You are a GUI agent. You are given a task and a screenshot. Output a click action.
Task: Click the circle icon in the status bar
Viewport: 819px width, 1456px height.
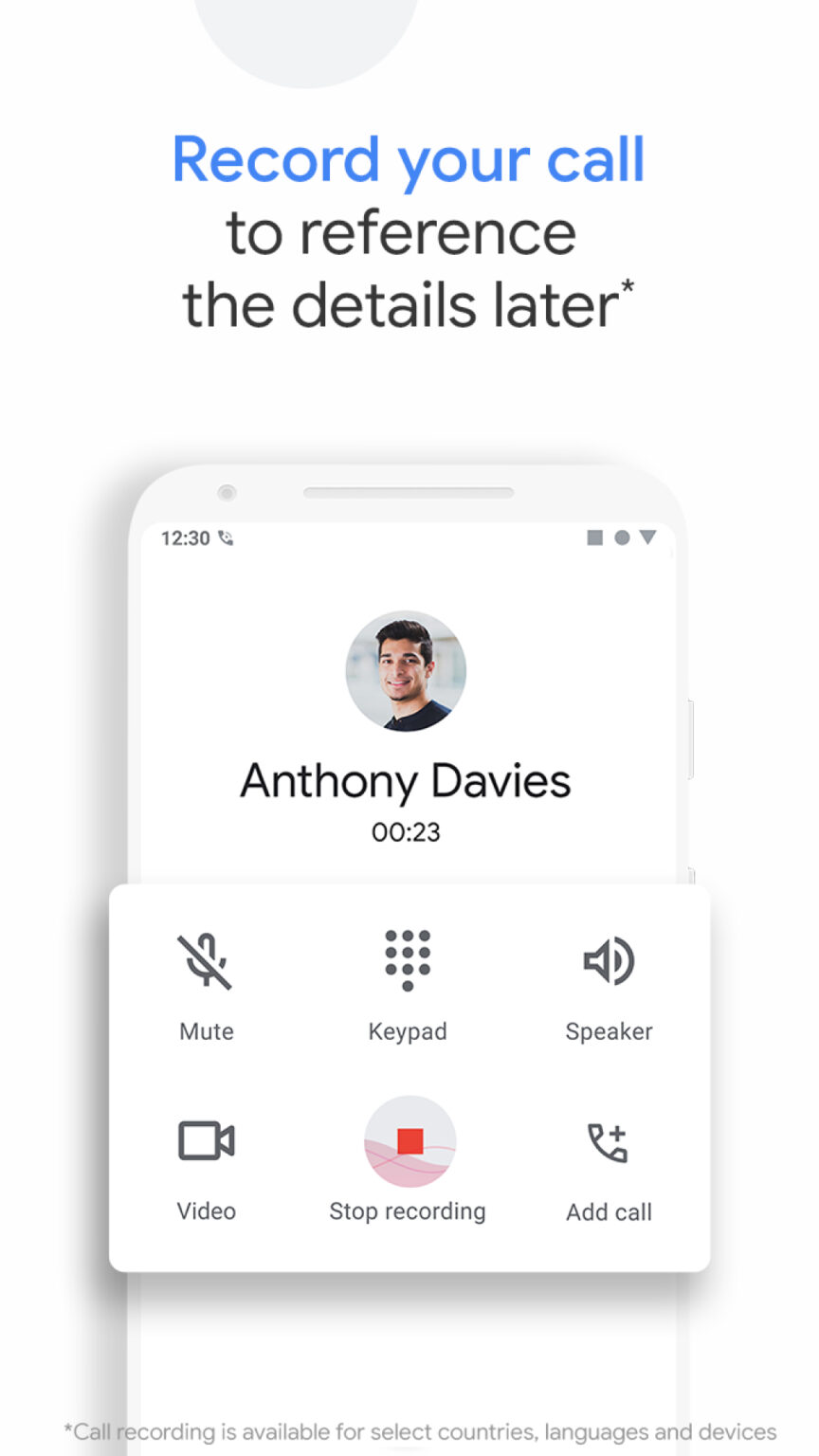(x=621, y=537)
